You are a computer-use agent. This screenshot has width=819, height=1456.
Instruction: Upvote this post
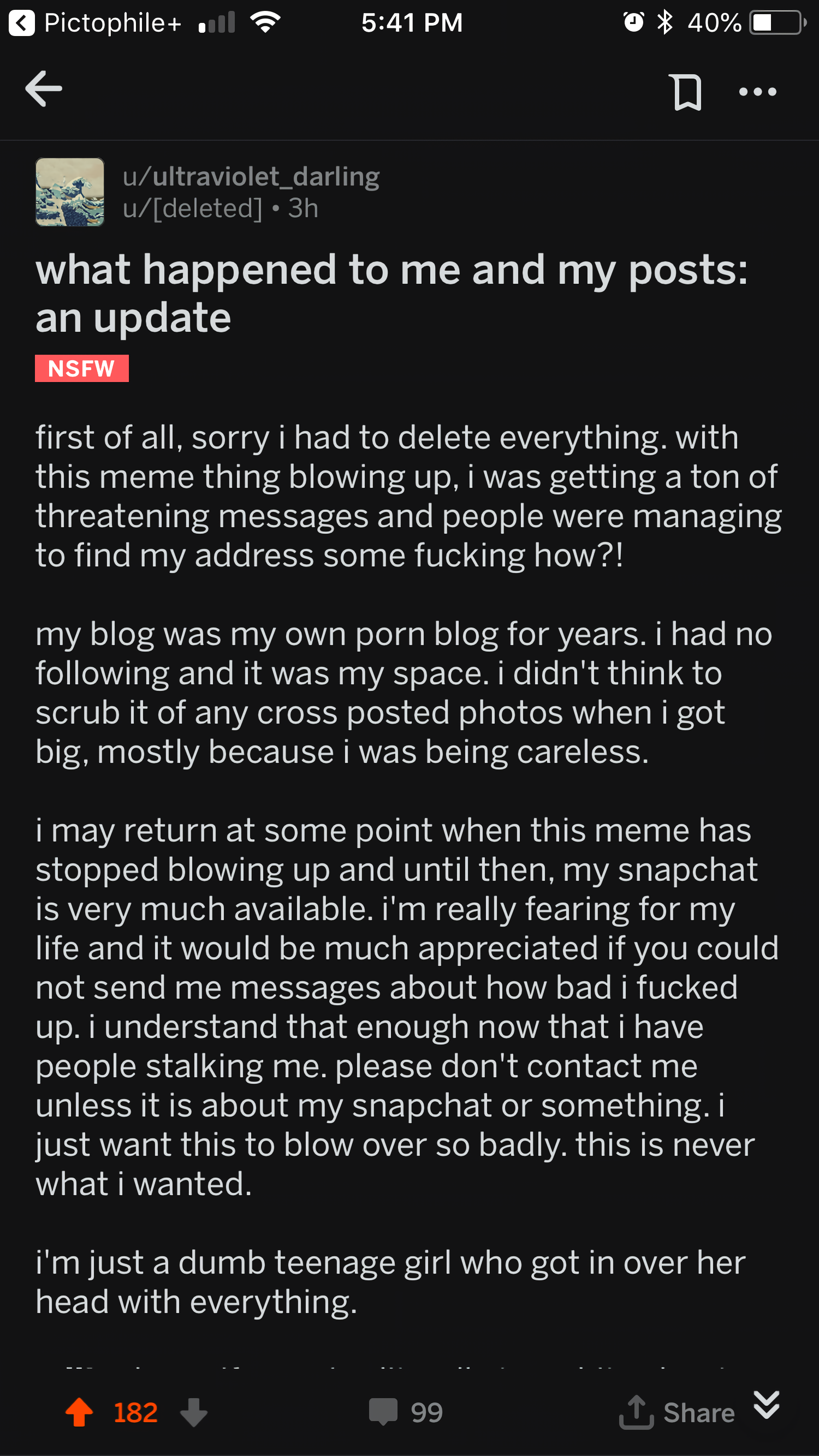coord(79,1412)
